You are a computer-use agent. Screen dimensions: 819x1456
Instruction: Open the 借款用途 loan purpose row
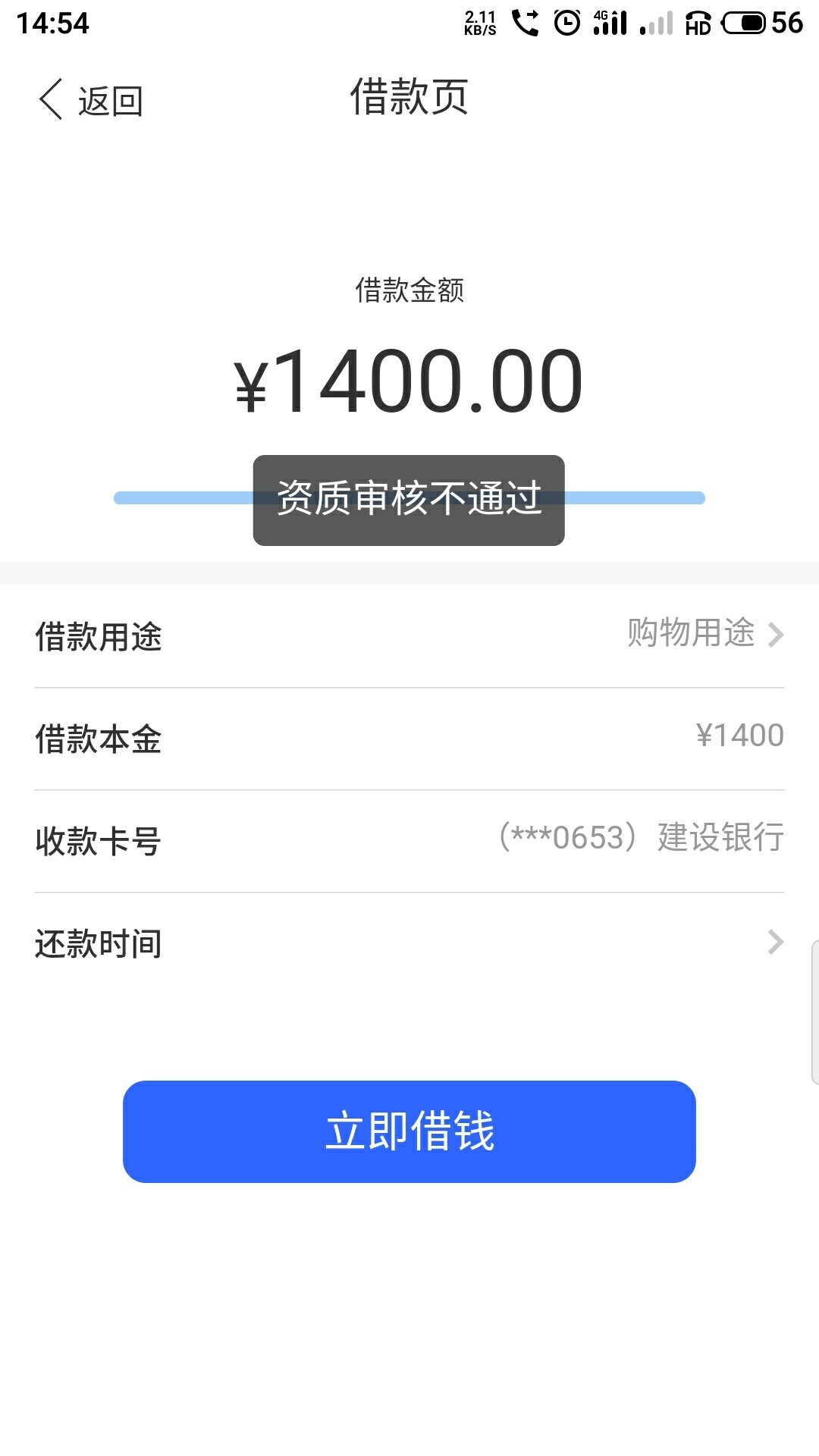pos(409,635)
